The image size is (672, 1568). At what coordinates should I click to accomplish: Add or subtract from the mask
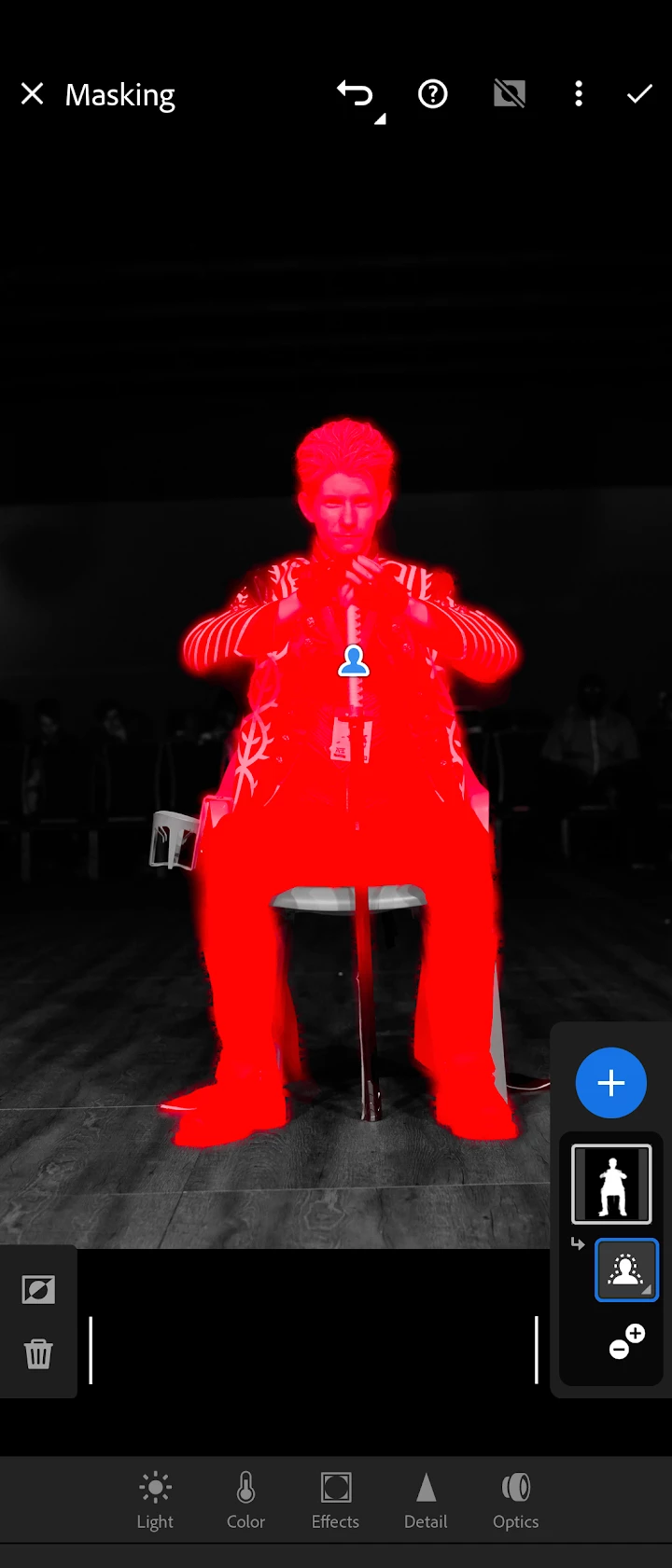(626, 1342)
